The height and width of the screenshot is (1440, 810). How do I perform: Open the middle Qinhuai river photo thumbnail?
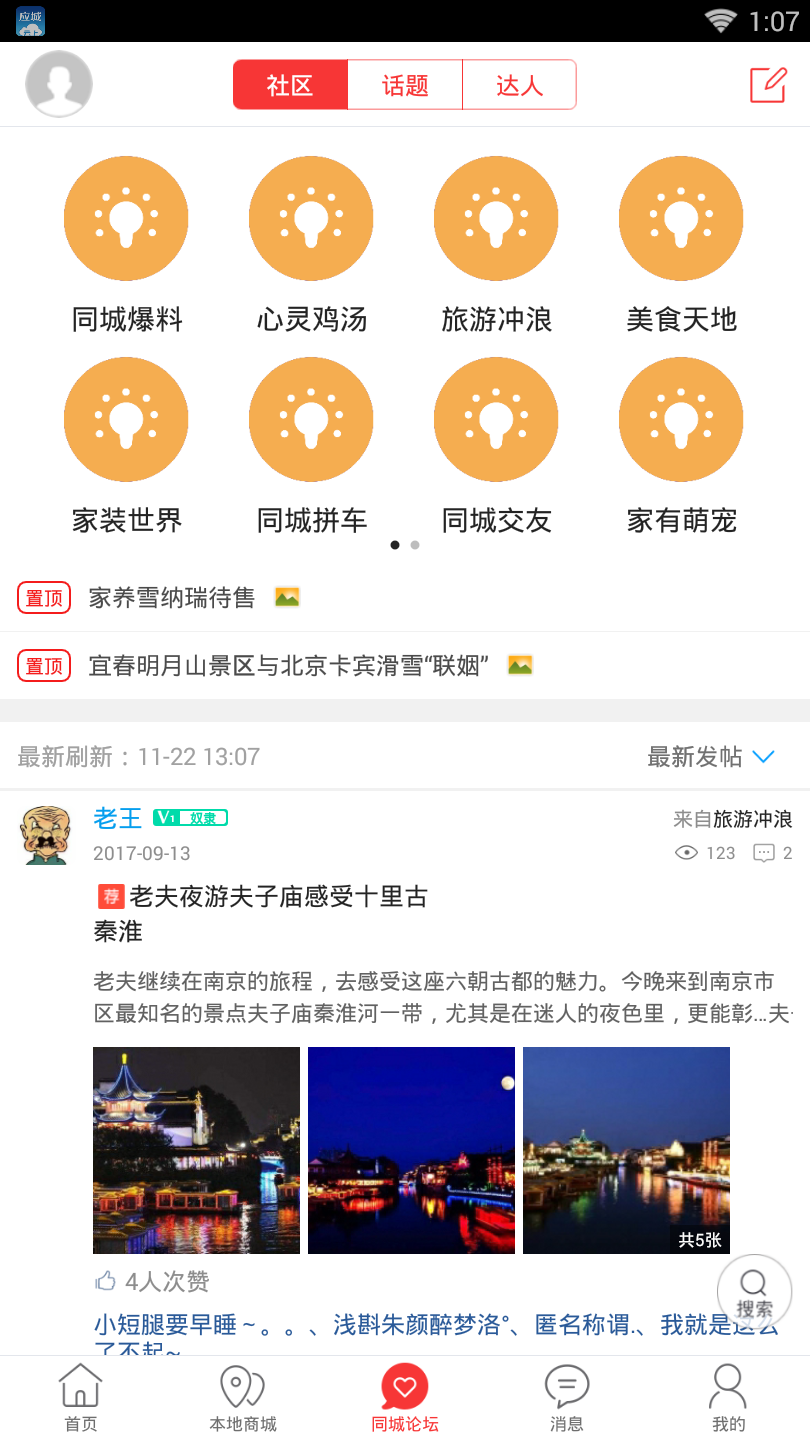point(410,1150)
